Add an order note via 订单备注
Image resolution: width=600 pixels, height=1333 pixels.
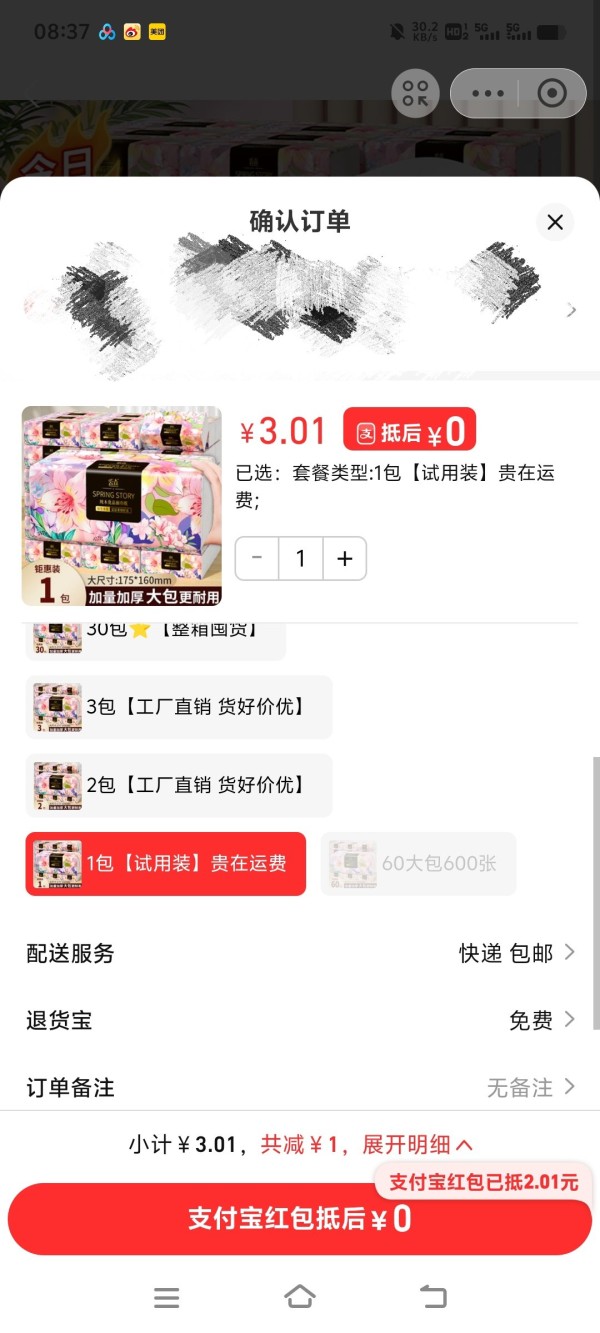pyautogui.click(x=300, y=1087)
